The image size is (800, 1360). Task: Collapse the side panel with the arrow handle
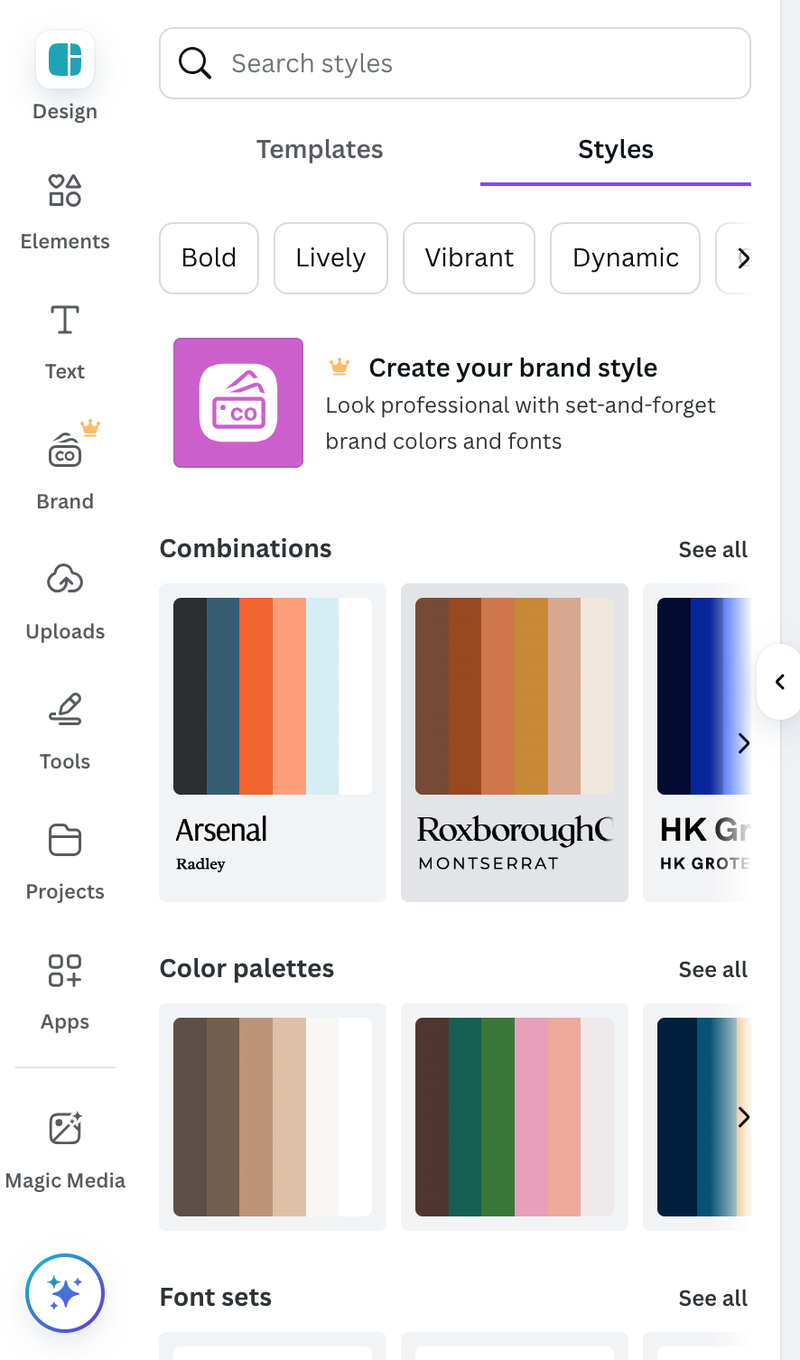[x=780, y=683]
